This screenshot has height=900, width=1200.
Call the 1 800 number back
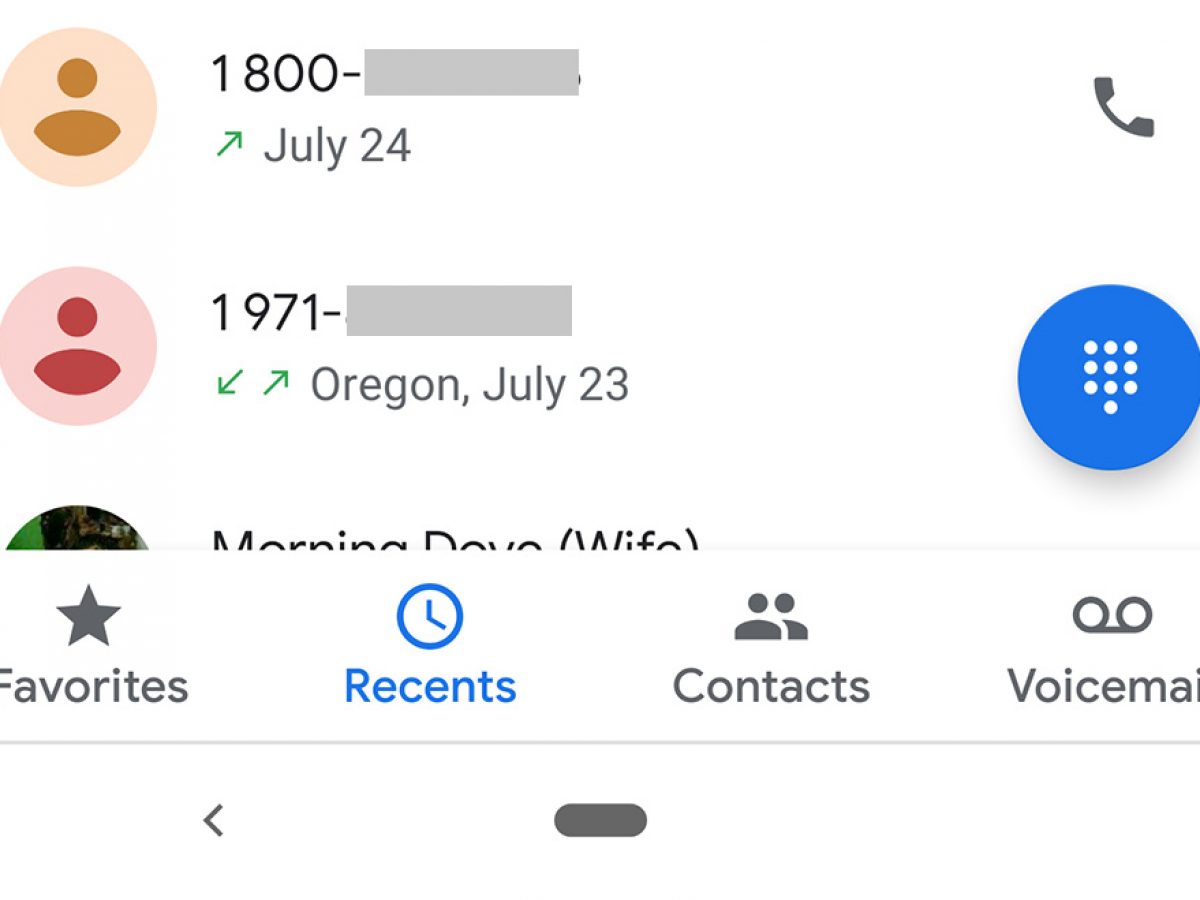[1123, 106]
